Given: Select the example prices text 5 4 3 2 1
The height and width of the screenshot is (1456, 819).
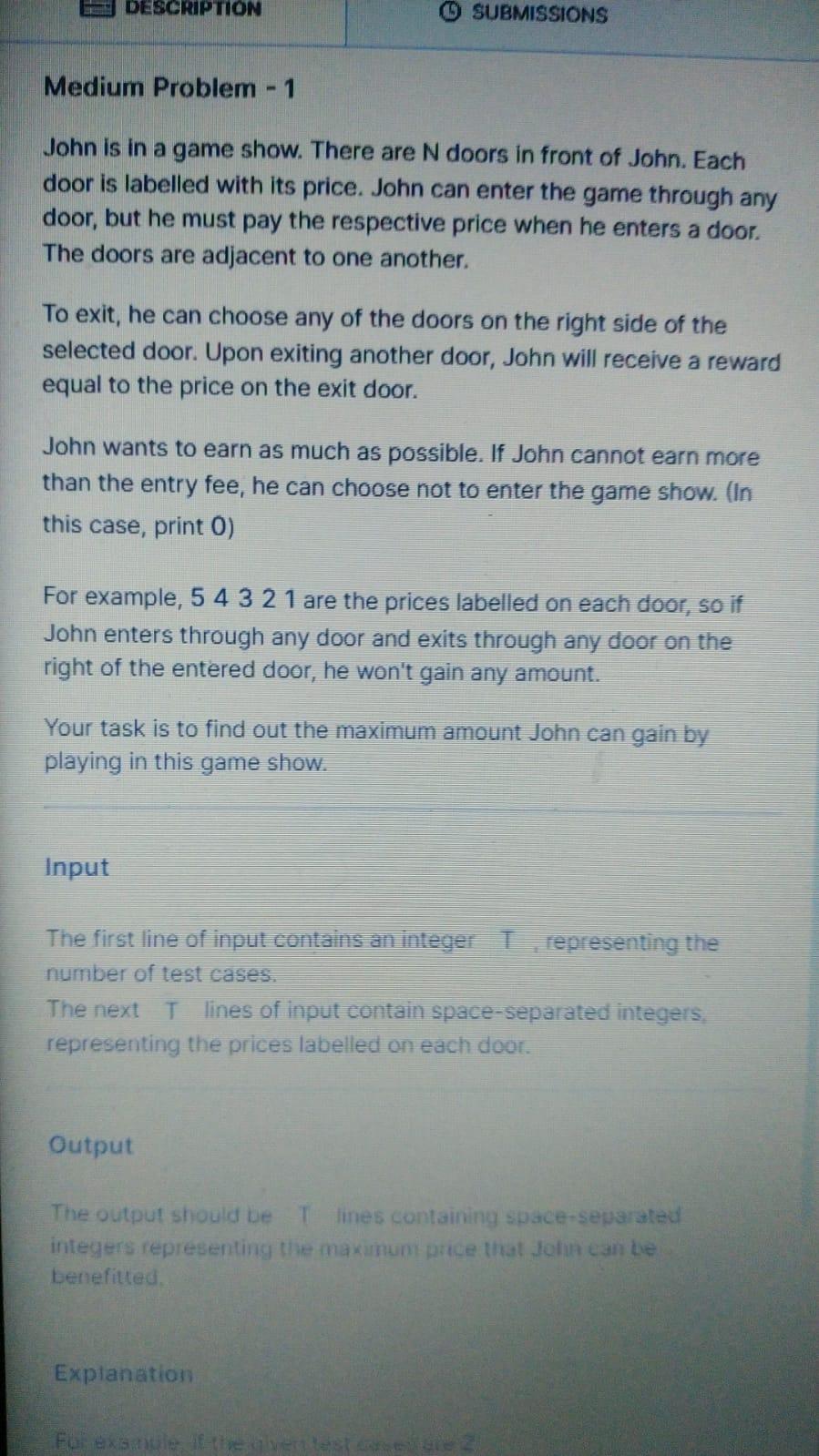Looking at the screenshot, I should 235,600.
